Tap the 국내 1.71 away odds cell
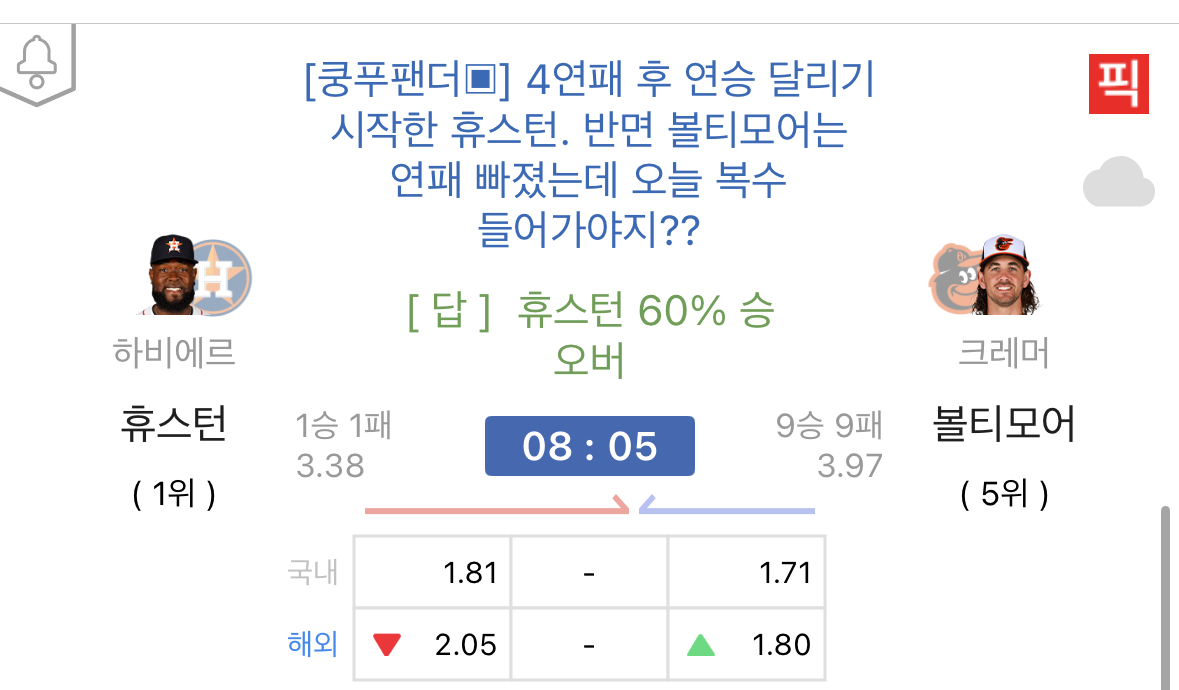 746,573
